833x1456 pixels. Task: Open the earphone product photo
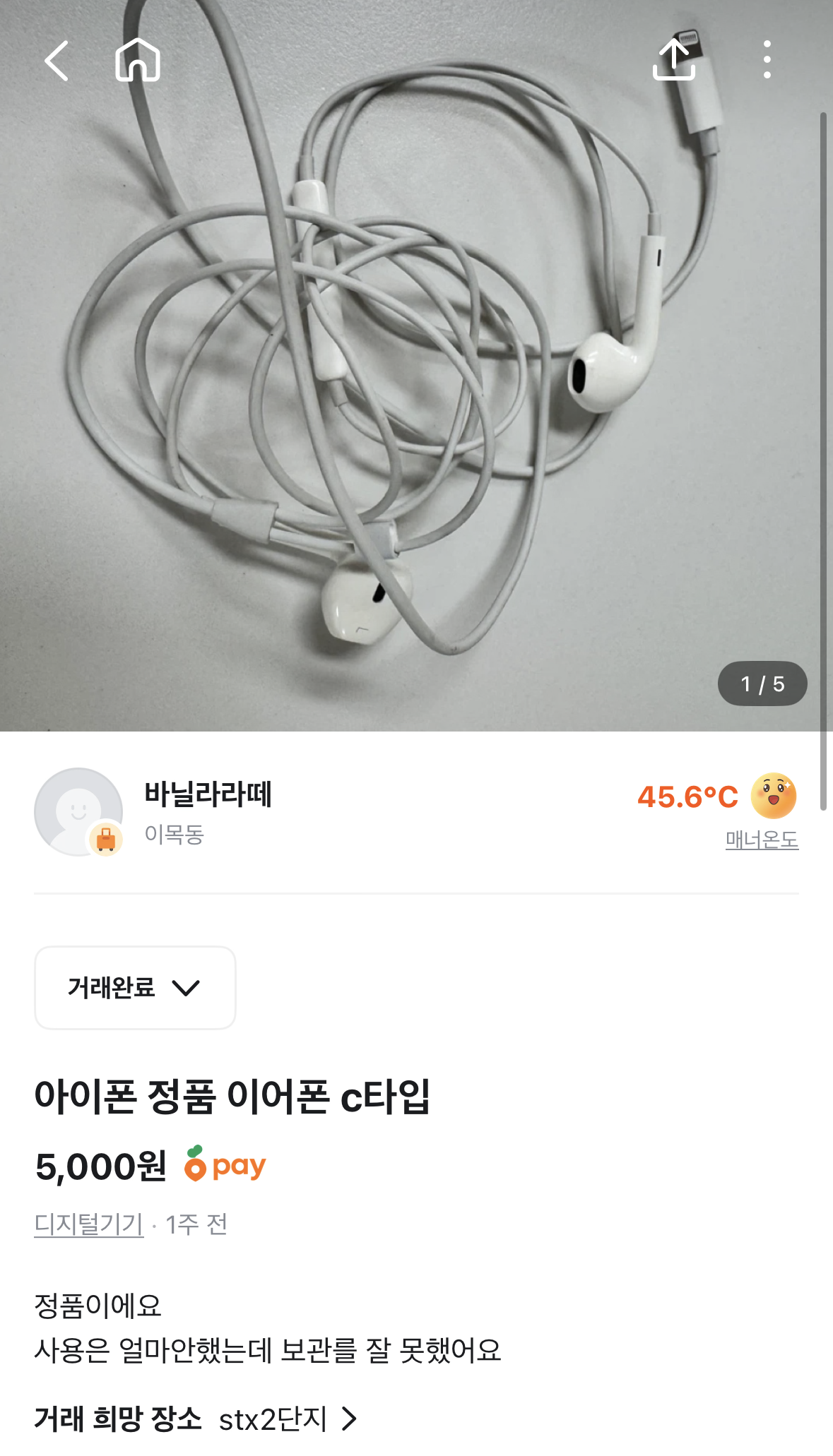[x=416, y=366]
